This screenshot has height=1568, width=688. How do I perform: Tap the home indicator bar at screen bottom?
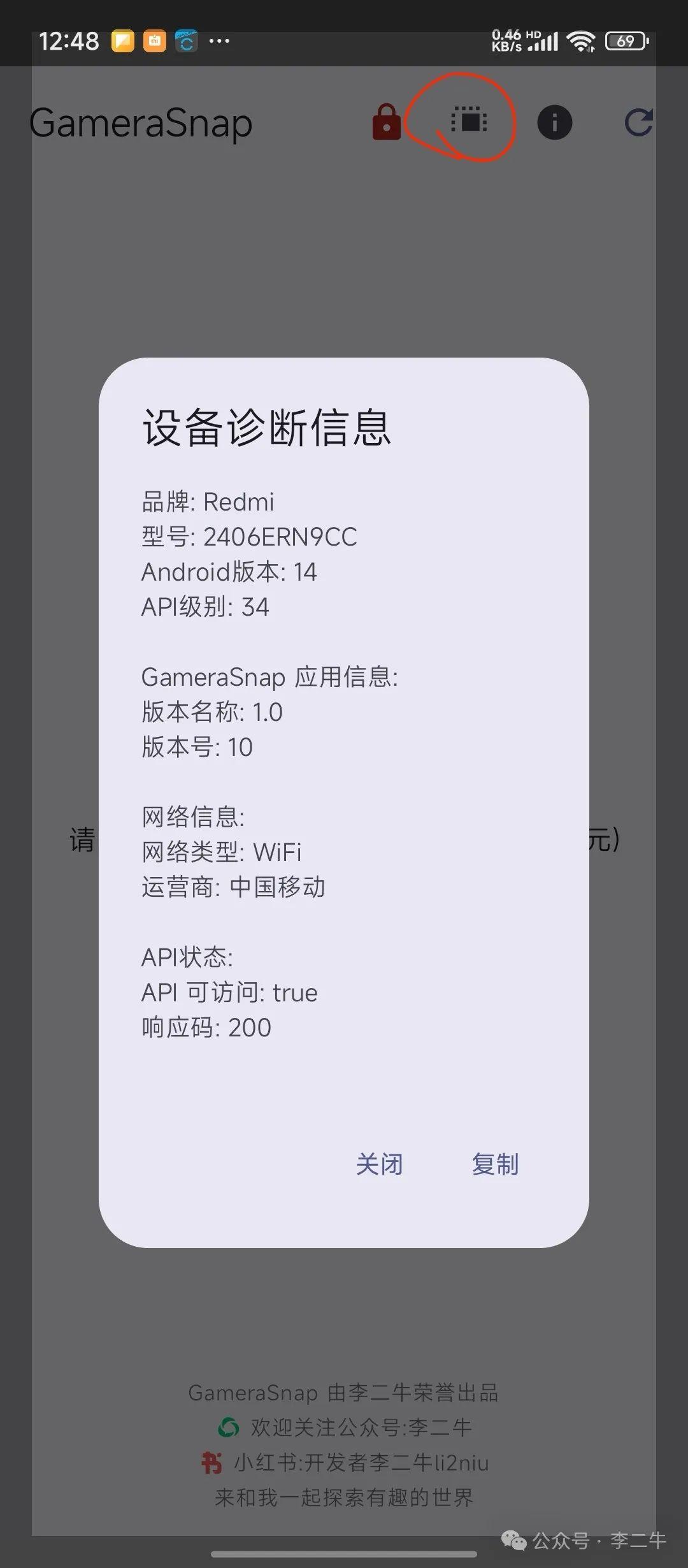click(x=344, y=1553)
